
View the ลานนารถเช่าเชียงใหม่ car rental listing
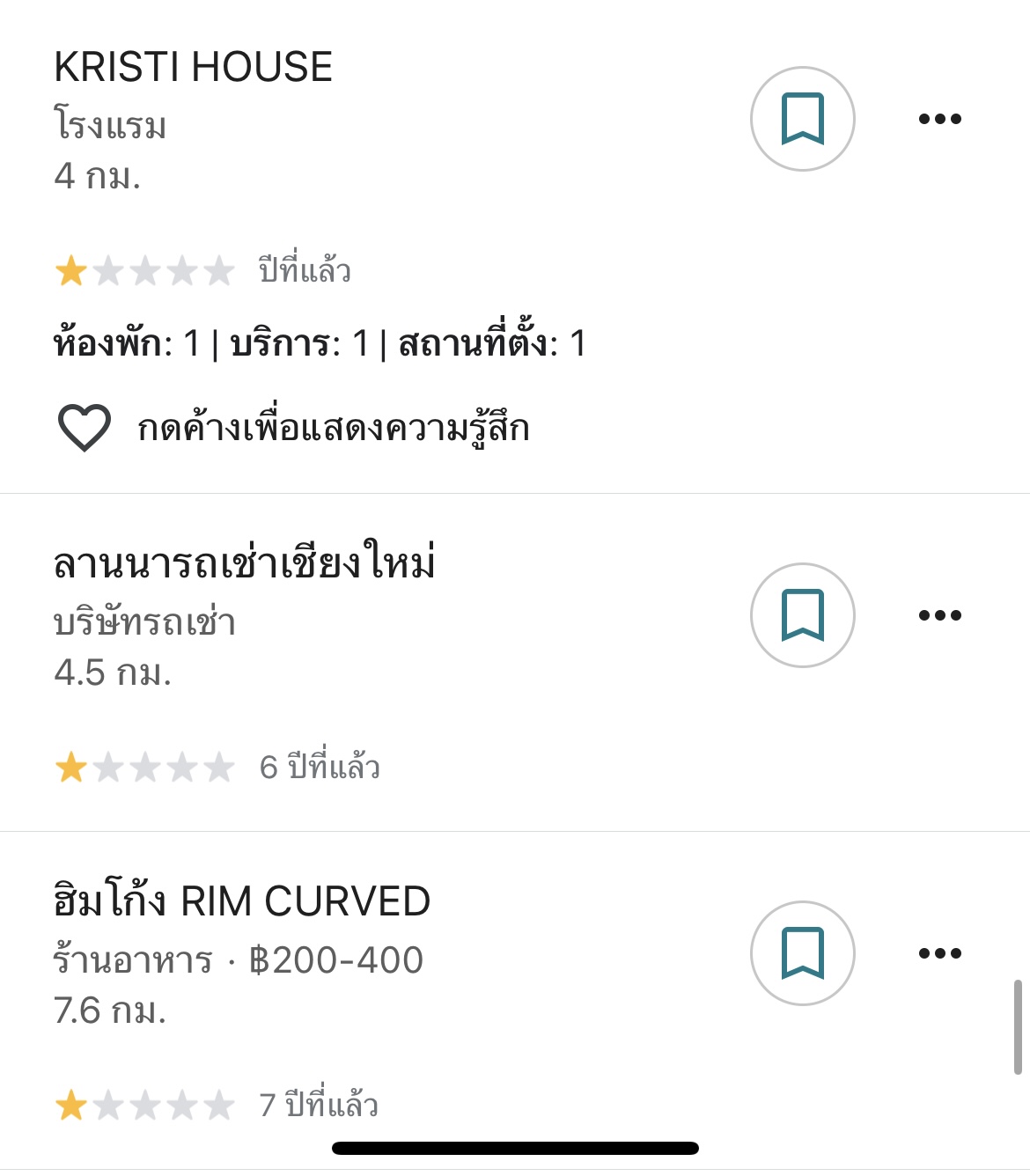[x=245, y=563]
